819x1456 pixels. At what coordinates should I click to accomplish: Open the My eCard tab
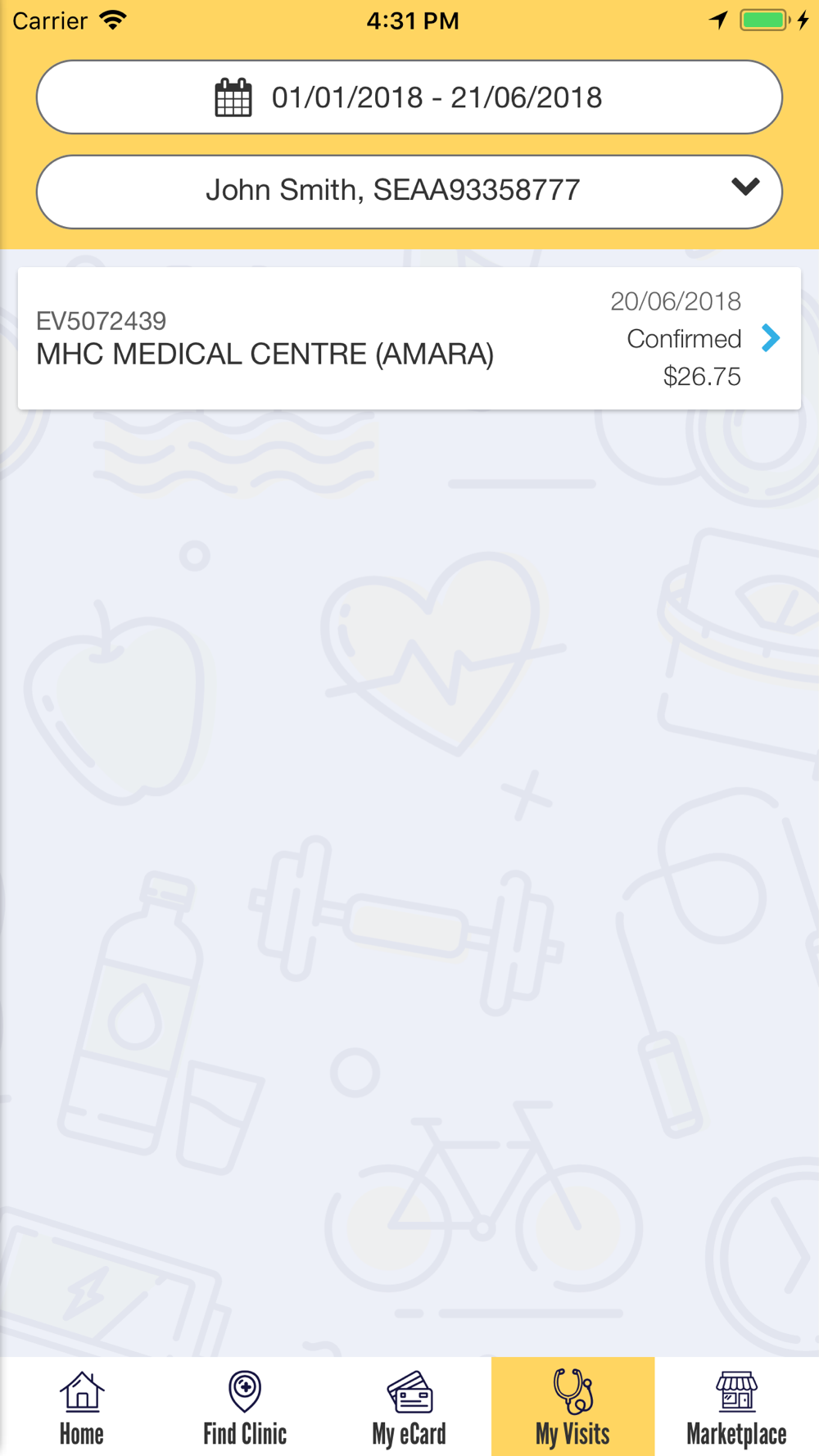tap(409, 1408)
